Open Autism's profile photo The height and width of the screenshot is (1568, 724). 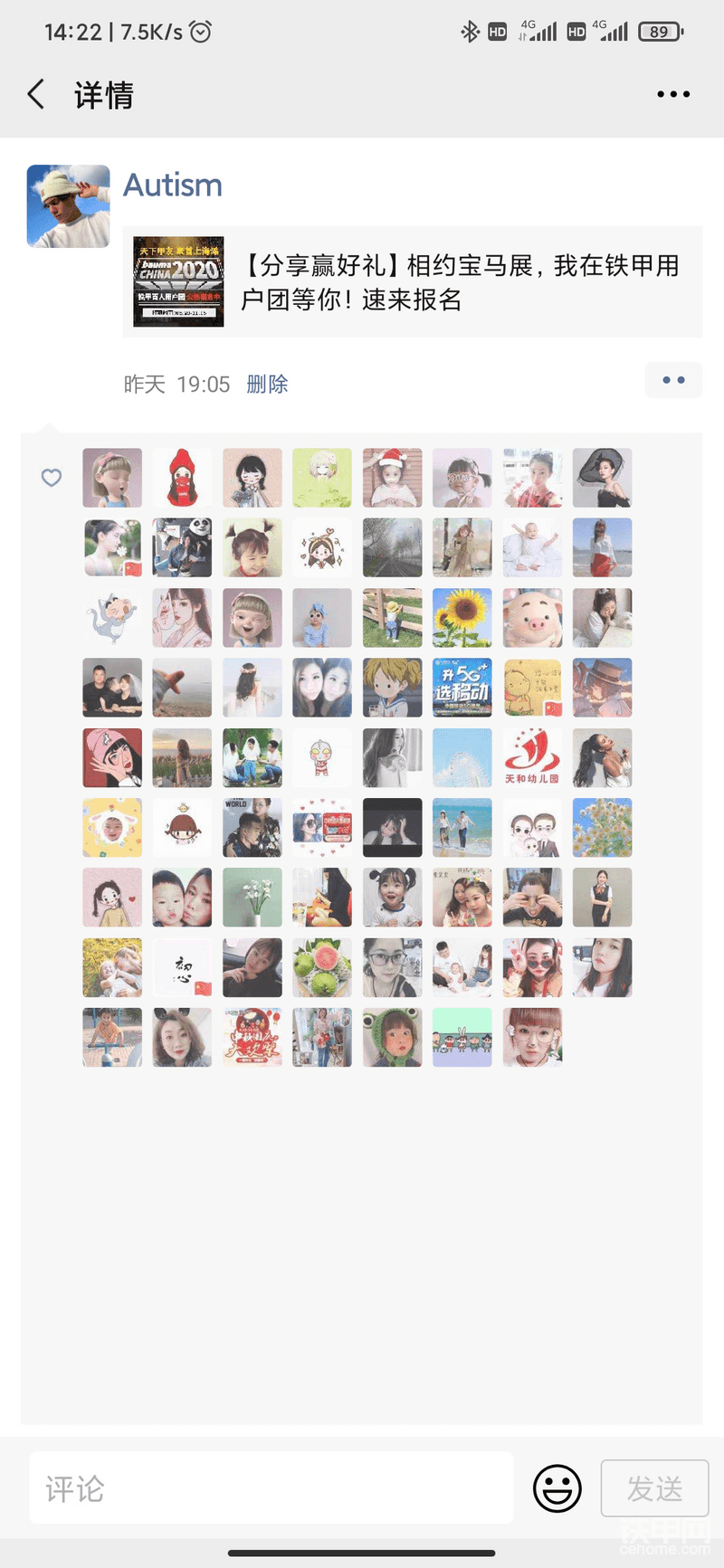point(69,206)
